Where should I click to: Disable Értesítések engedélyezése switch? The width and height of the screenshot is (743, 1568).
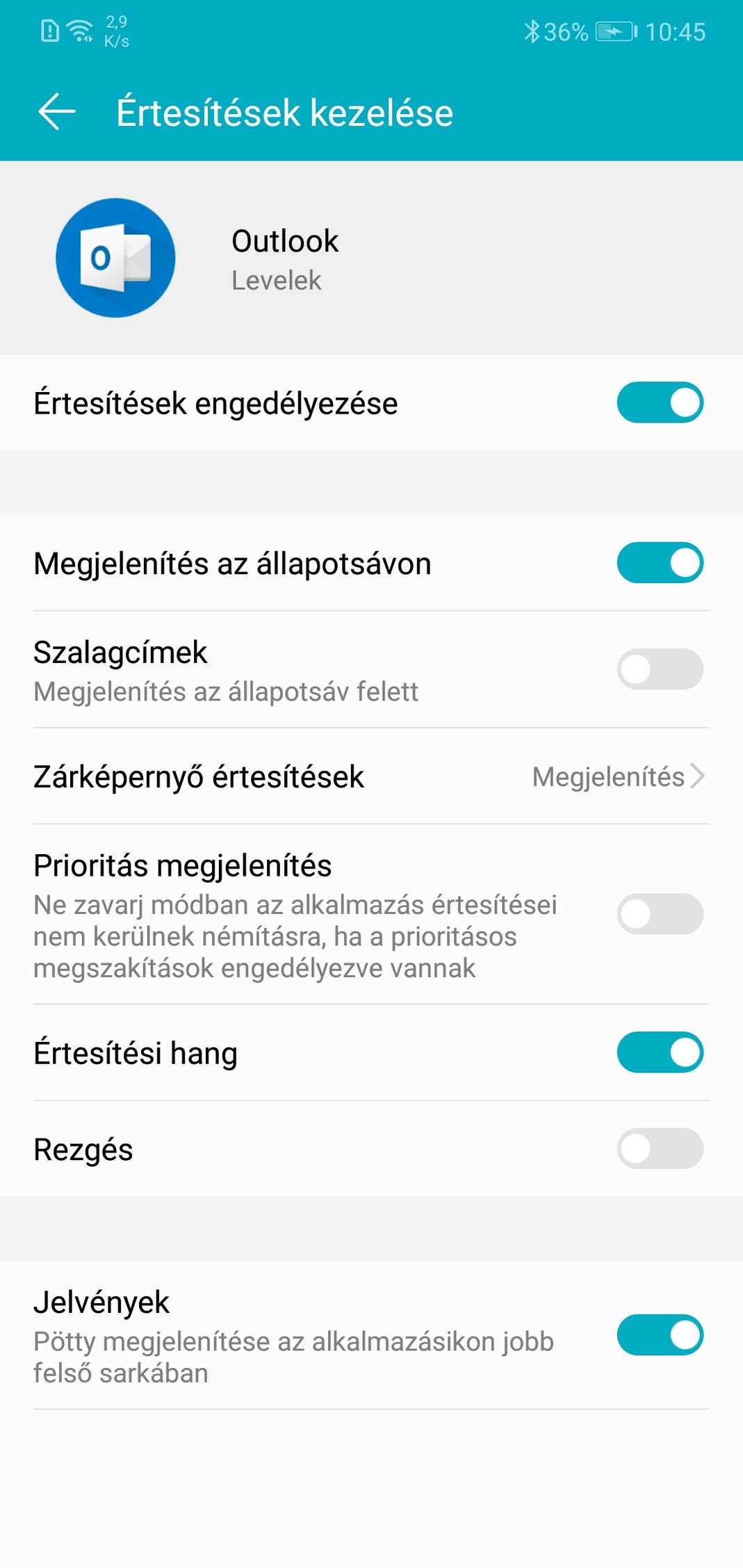660,402
